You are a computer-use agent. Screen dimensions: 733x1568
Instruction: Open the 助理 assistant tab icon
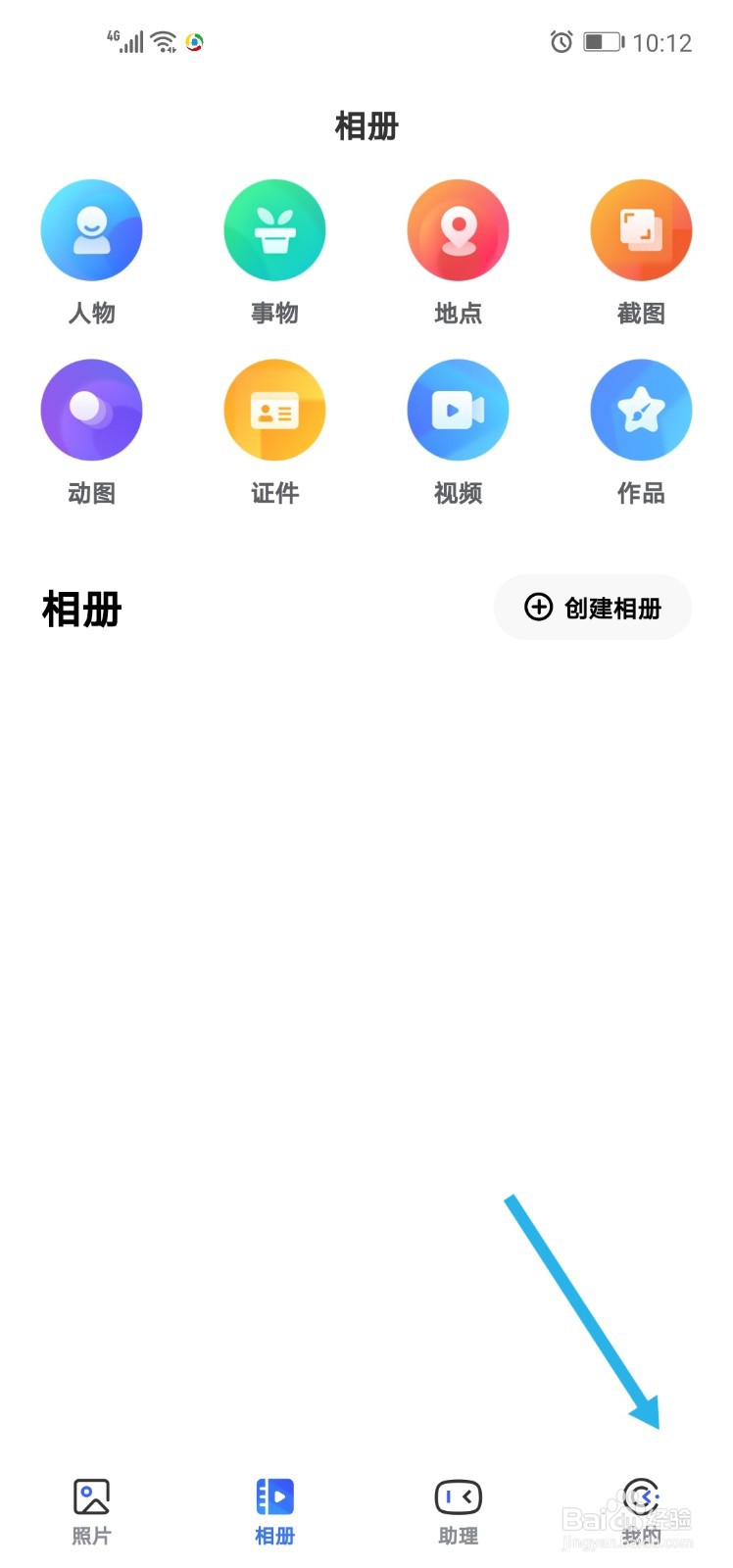(x=458, y=1496)
